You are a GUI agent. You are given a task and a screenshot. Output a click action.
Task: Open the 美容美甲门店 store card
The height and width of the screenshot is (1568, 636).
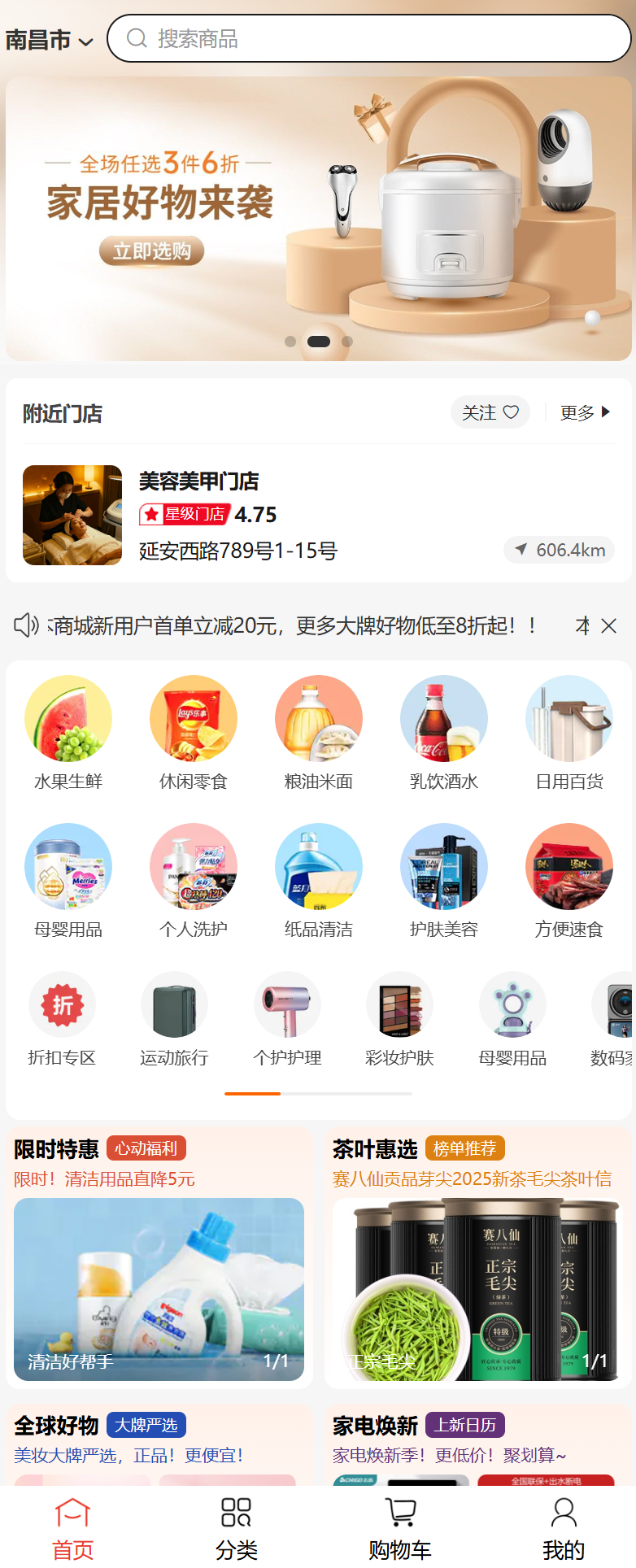[x=317, y=515]
